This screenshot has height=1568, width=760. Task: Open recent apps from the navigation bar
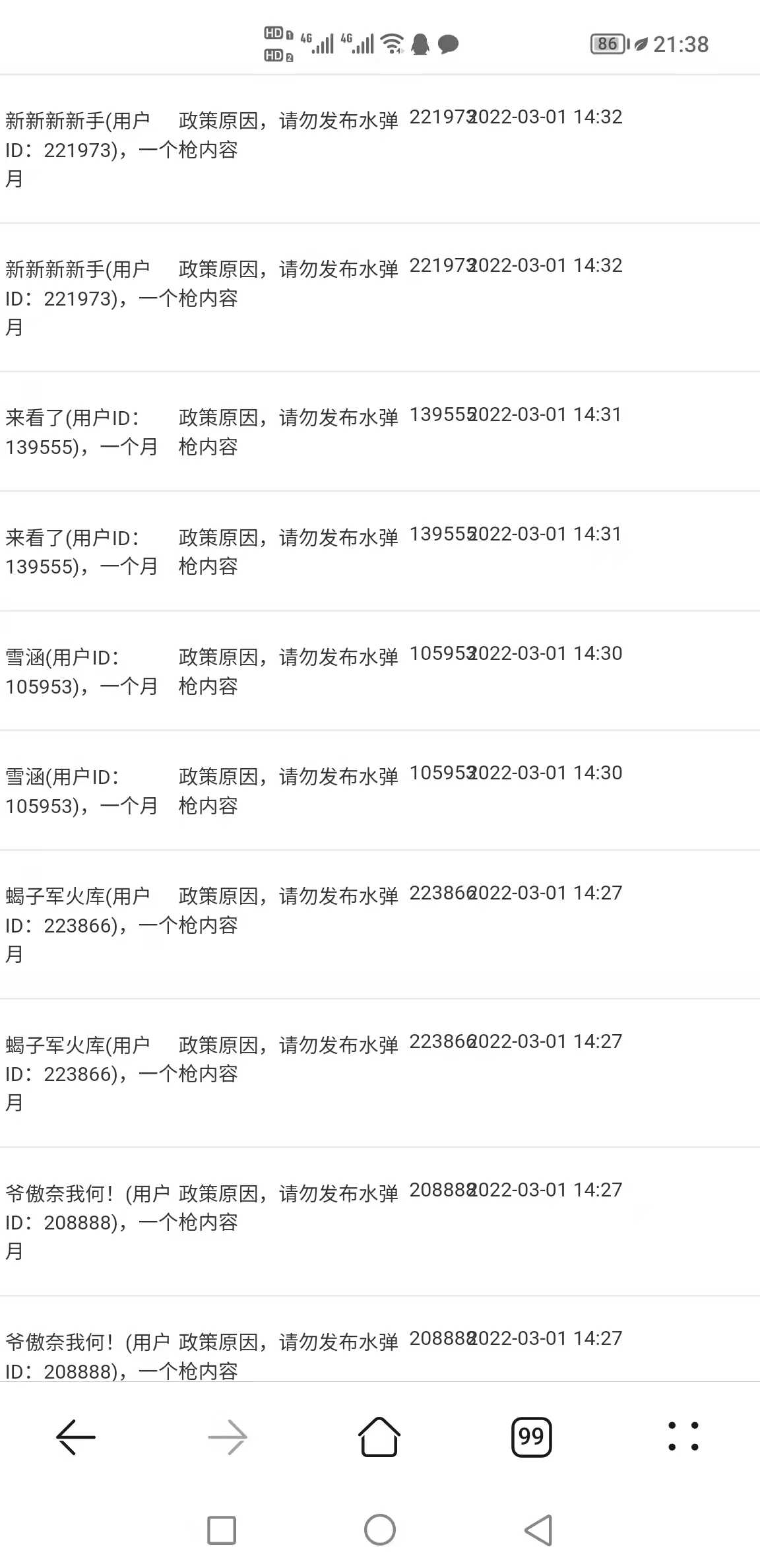pyautogui.click(x=222, y=1530)
